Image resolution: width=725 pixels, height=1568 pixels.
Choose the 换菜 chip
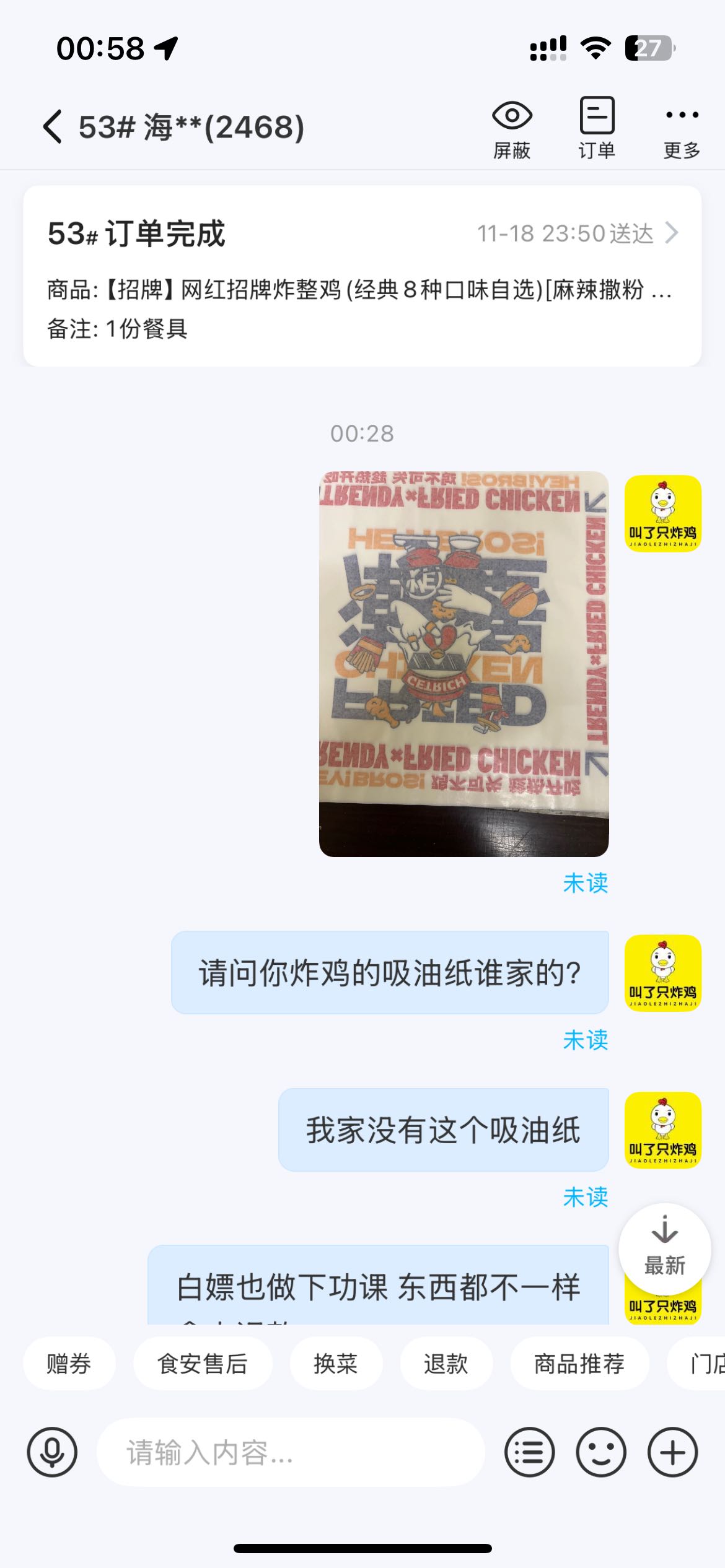coord(335,1364)
